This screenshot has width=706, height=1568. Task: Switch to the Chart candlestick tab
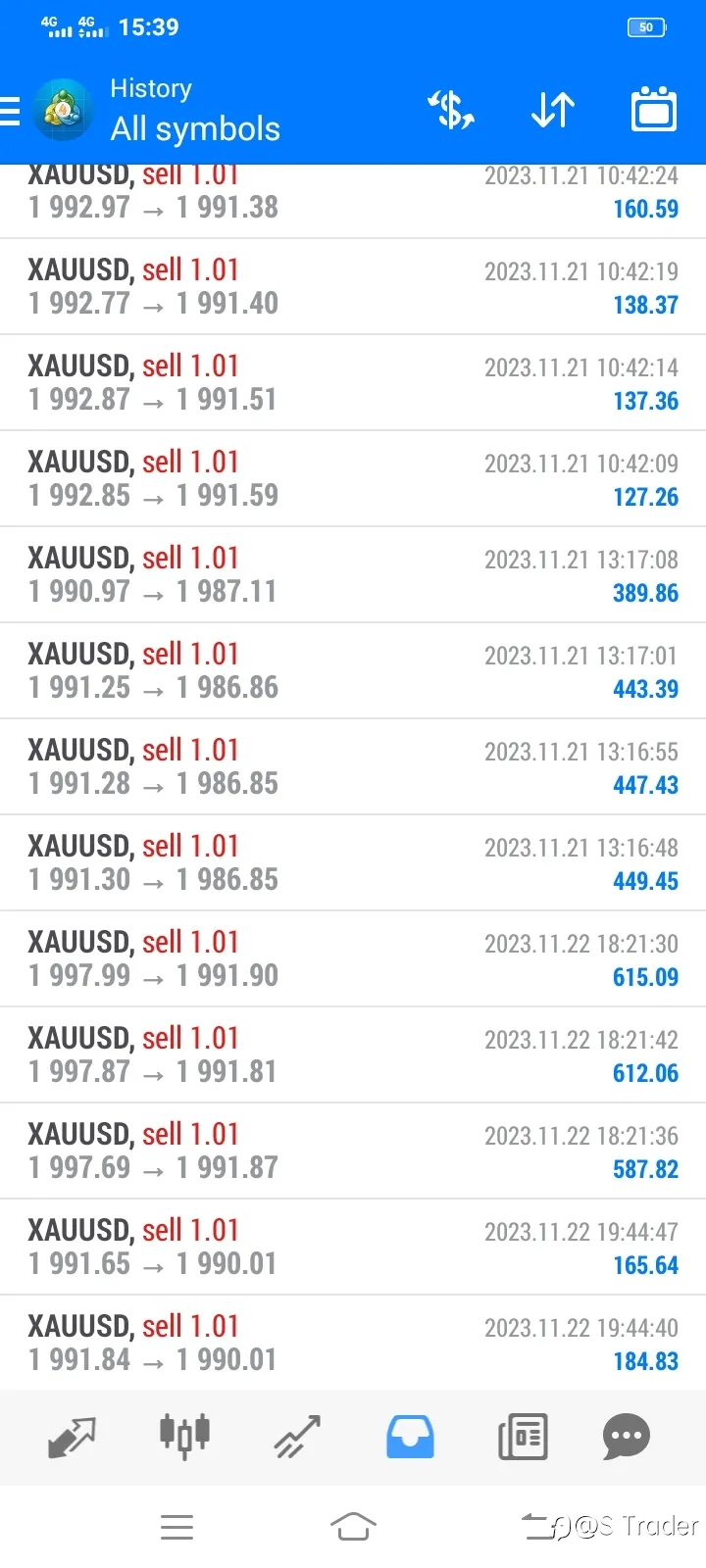pyautogui.click(x=184, y=1437)
